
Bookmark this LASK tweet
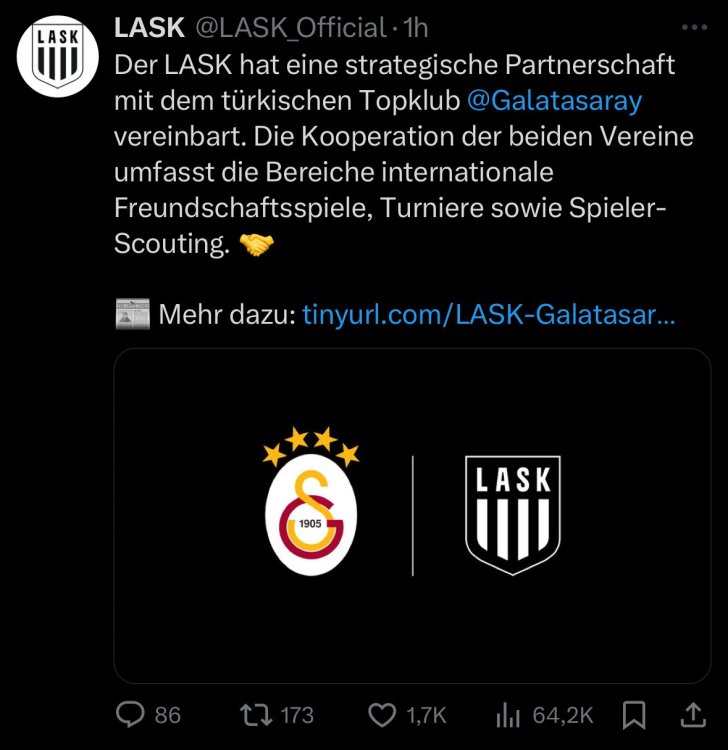(x=634, y=714)
